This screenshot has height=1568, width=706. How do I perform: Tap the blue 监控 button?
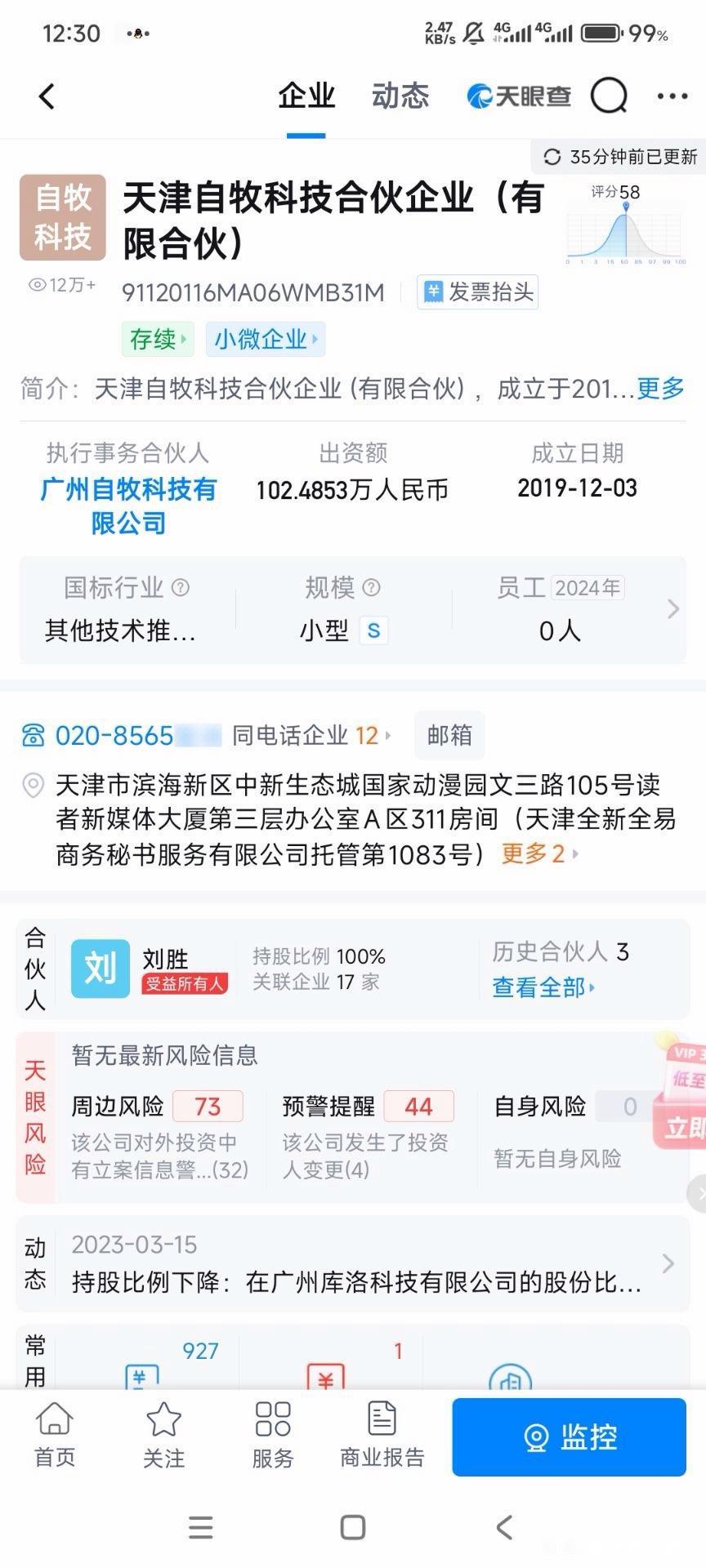click(x=569, y=1437)
